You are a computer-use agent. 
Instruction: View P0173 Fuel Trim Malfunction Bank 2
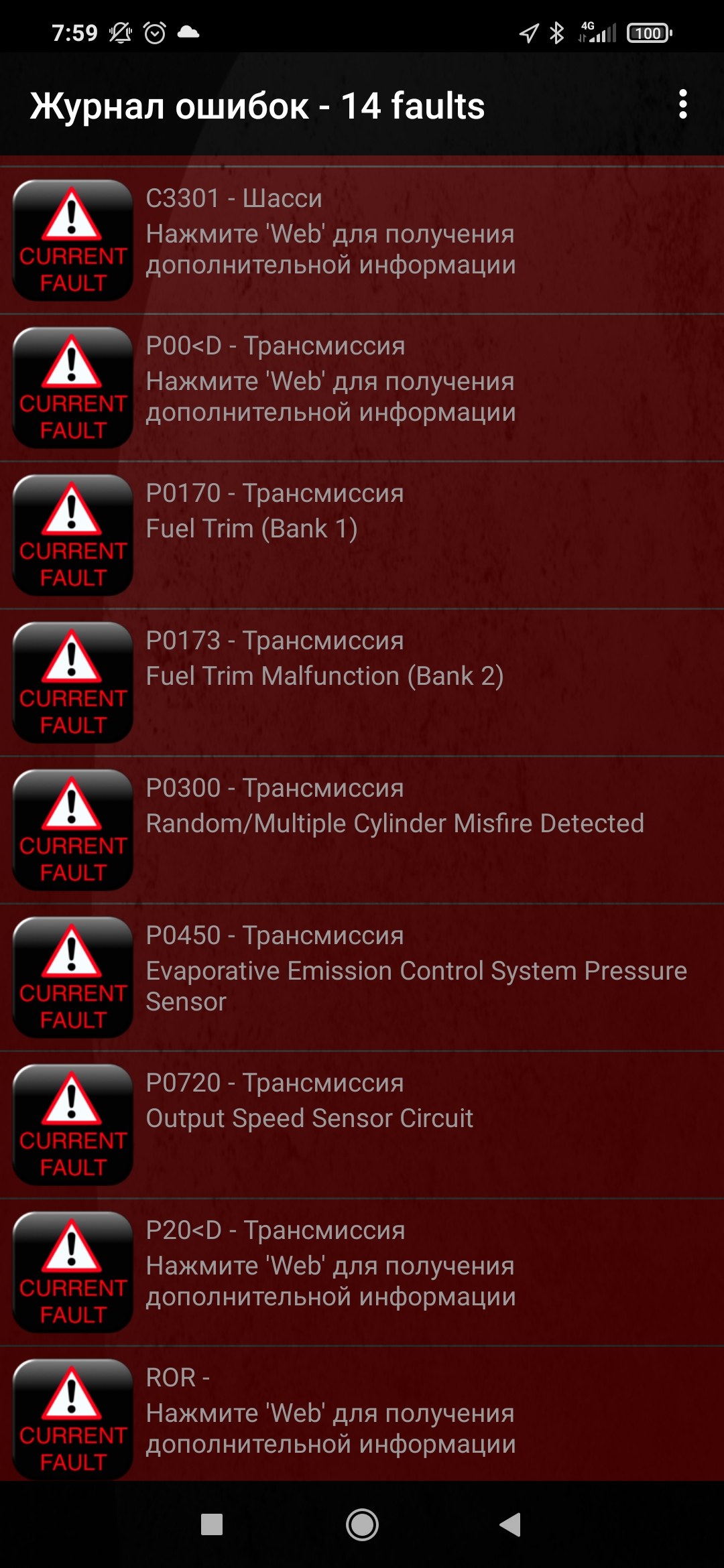[x=362, y=682]
